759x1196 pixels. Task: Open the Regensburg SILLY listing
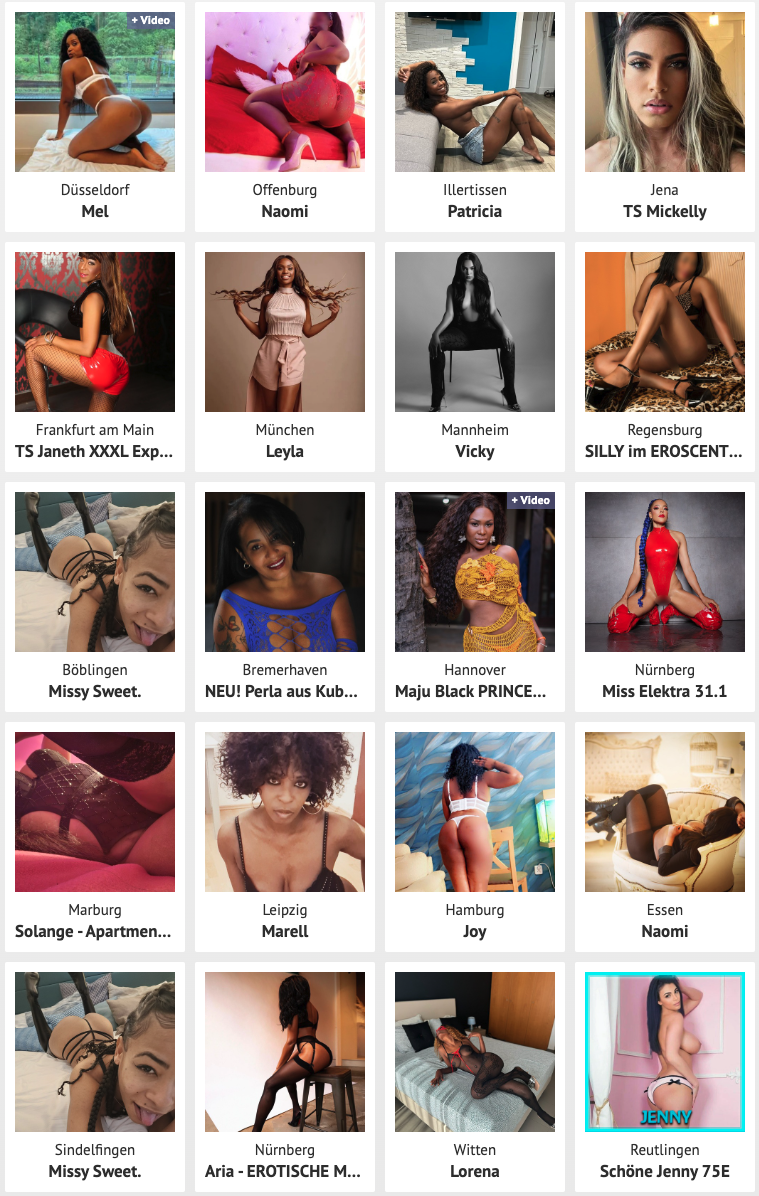point(665,332)
